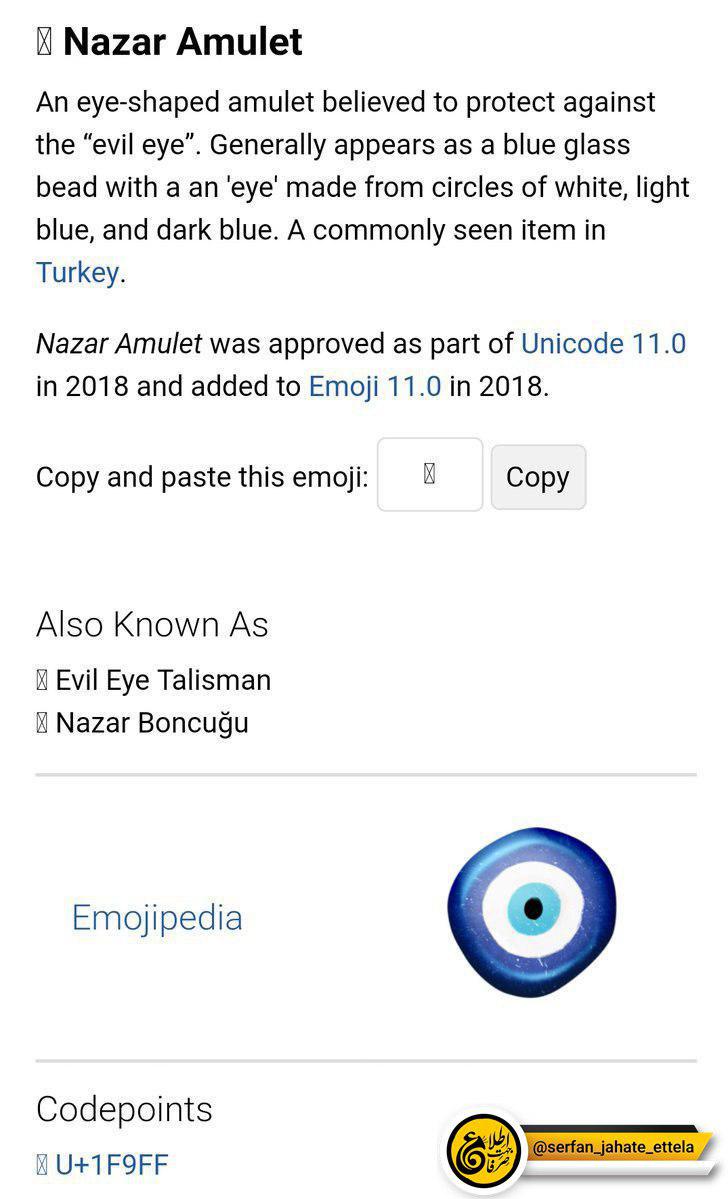This screenshot has height=1199, width=728.
Task: Open the U+1F9FF codepoint link
Action: 111,1164
